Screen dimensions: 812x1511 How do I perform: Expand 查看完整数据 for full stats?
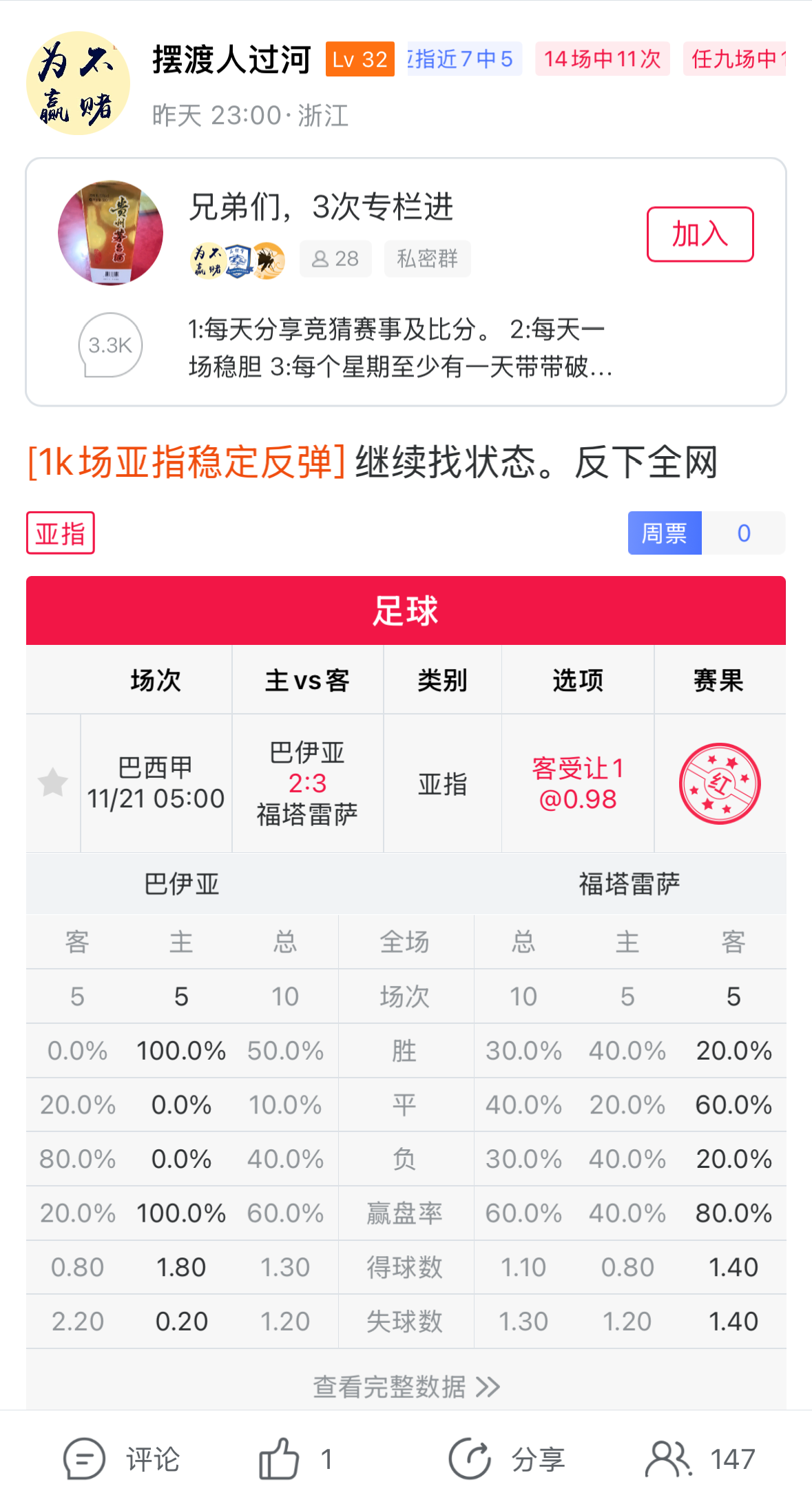point(406,1386)
